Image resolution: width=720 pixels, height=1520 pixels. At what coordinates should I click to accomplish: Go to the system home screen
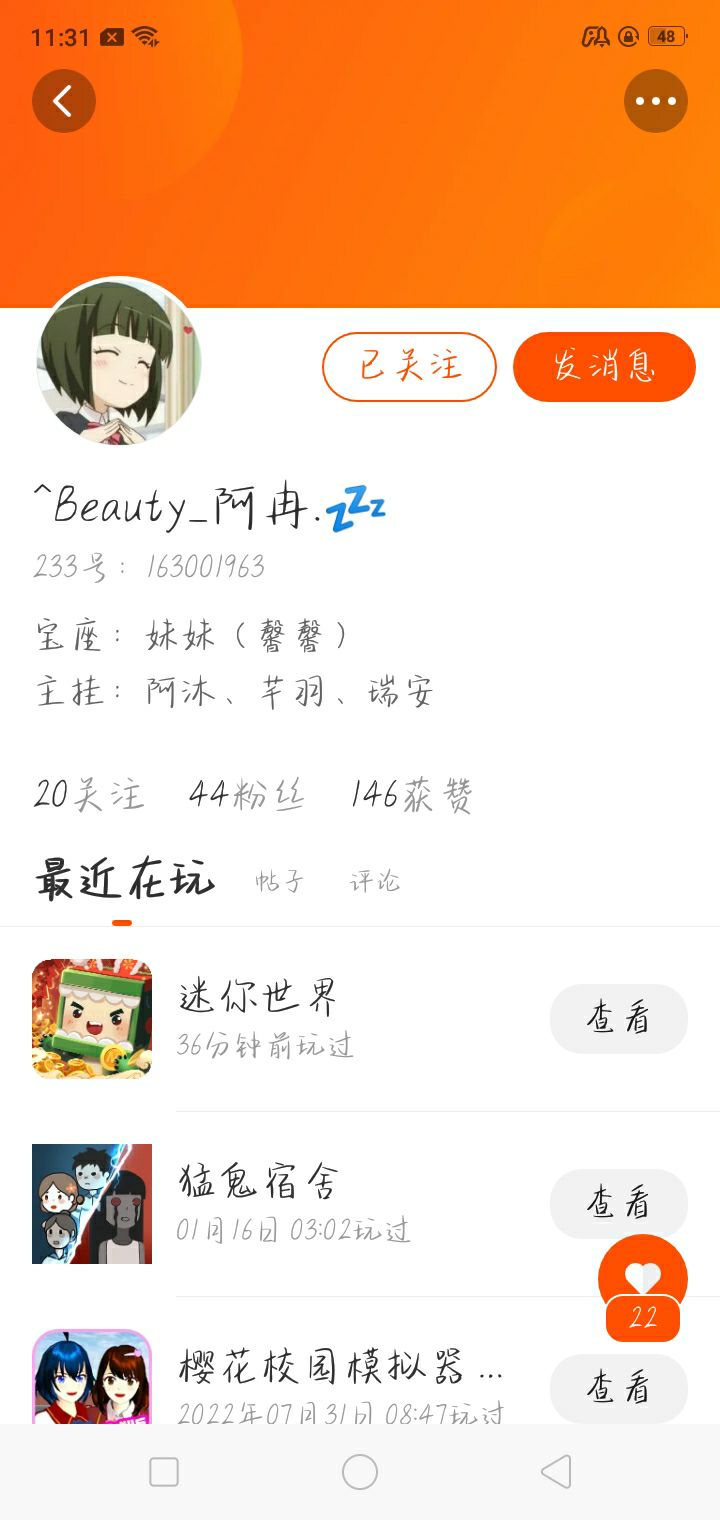tap(360, 1472)
